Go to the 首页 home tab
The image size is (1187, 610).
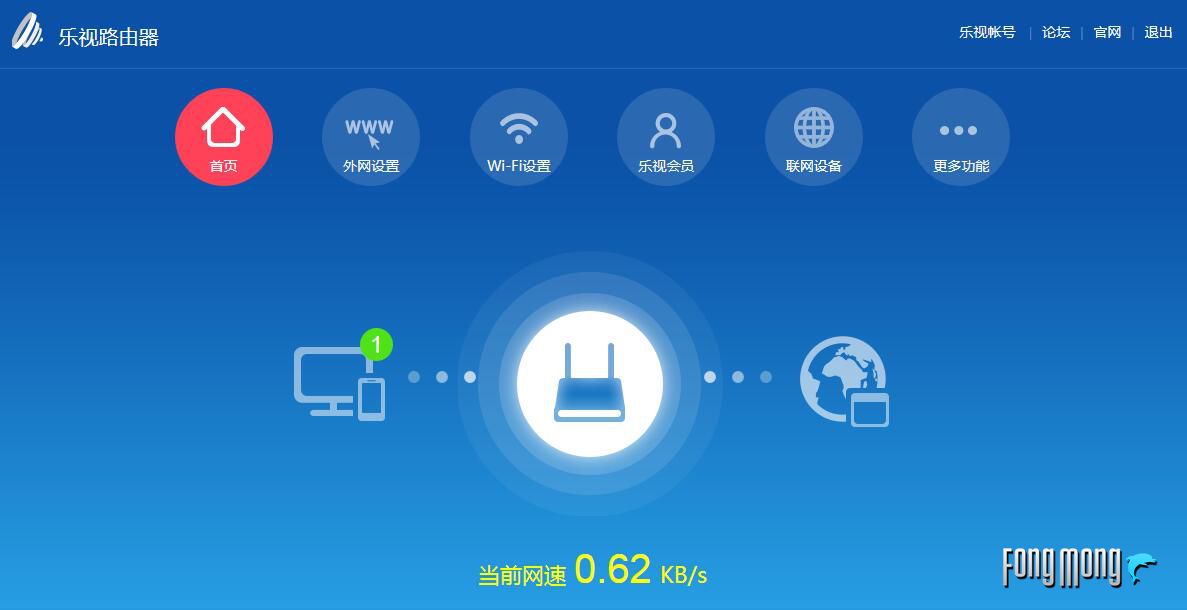(x=224, y=137)
